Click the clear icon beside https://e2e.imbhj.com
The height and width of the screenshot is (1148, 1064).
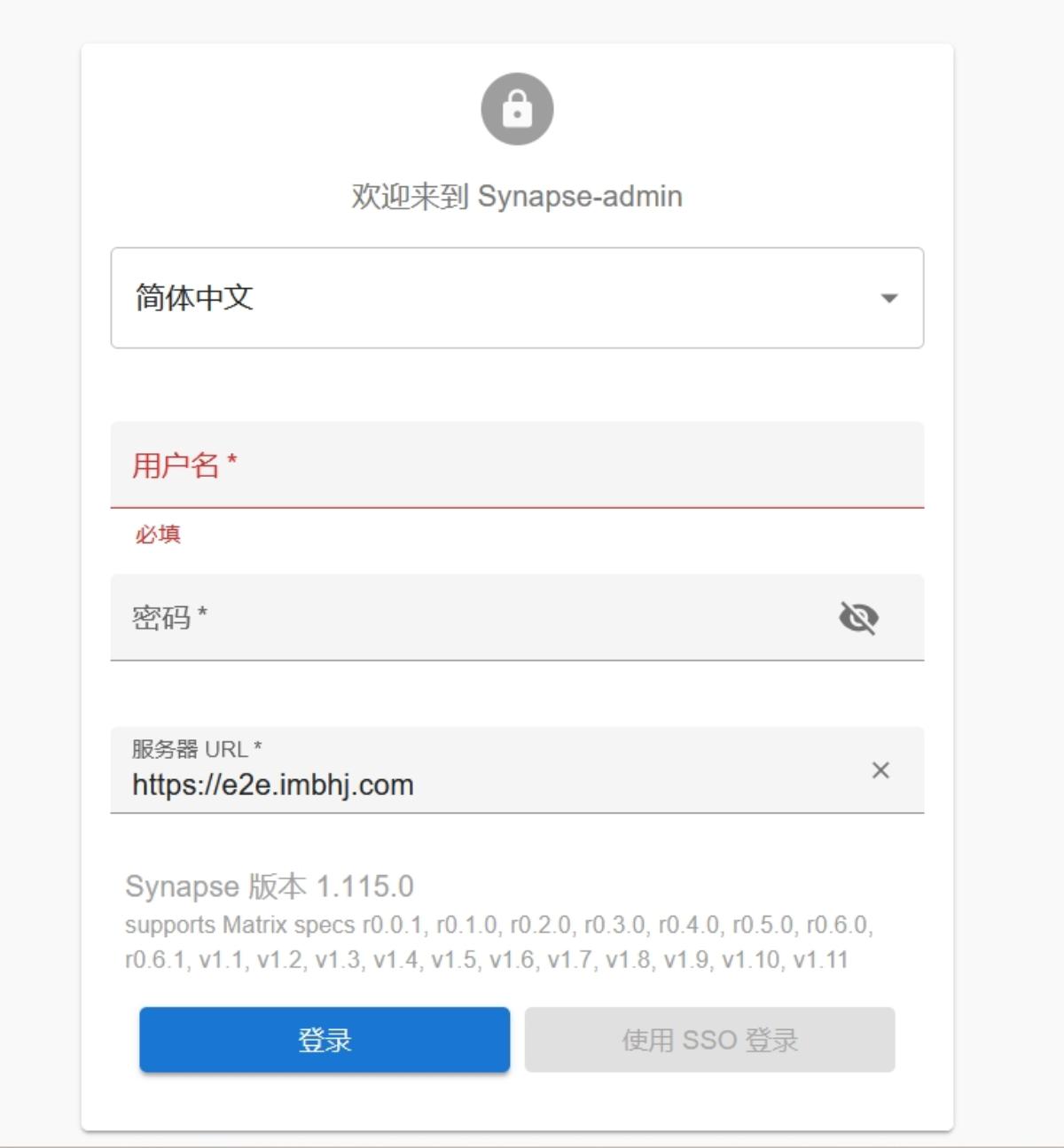click(880, 770)
